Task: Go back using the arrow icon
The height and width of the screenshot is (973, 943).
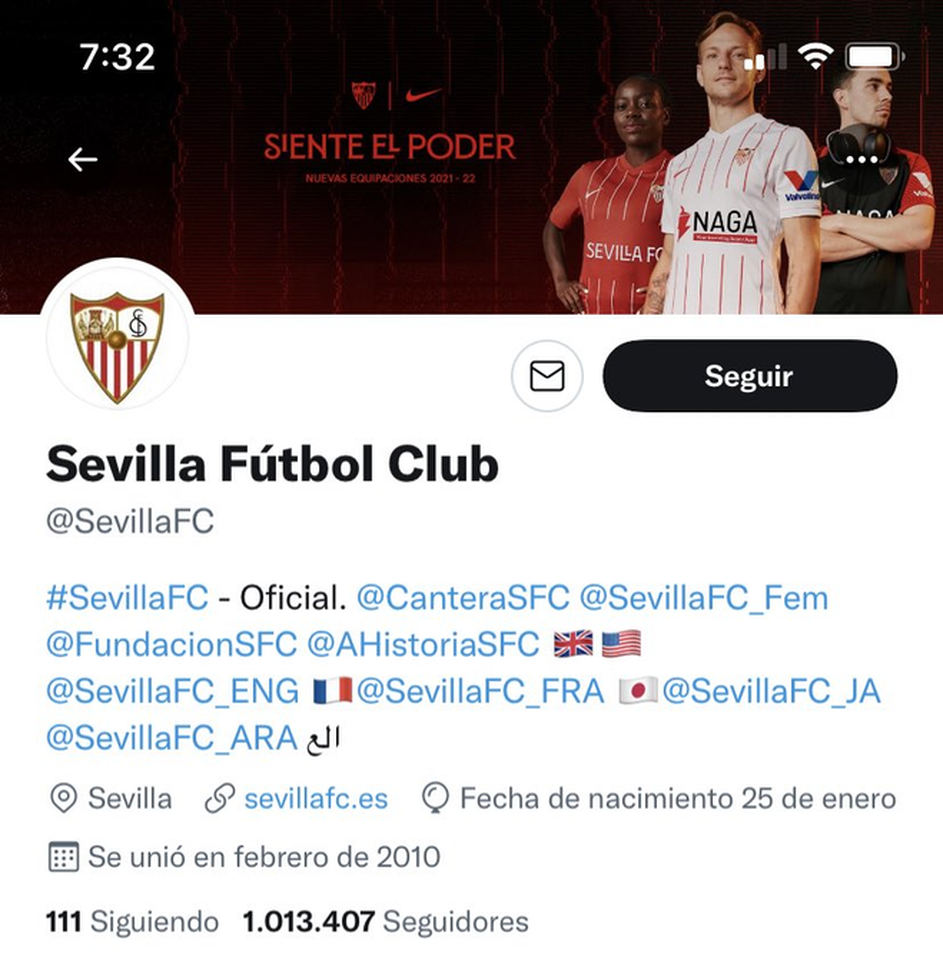Action: click(83, 159)
